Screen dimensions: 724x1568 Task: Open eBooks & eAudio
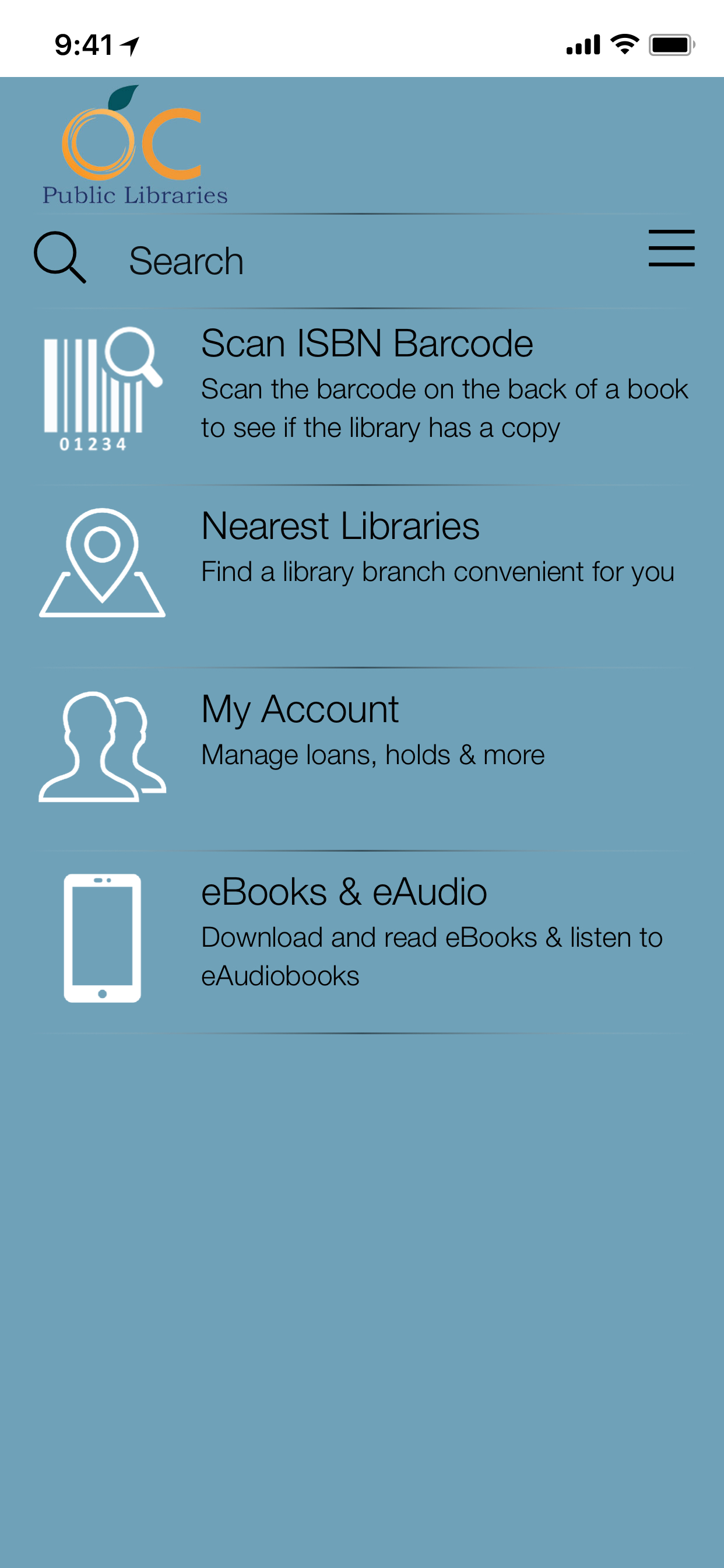(344, 892)
